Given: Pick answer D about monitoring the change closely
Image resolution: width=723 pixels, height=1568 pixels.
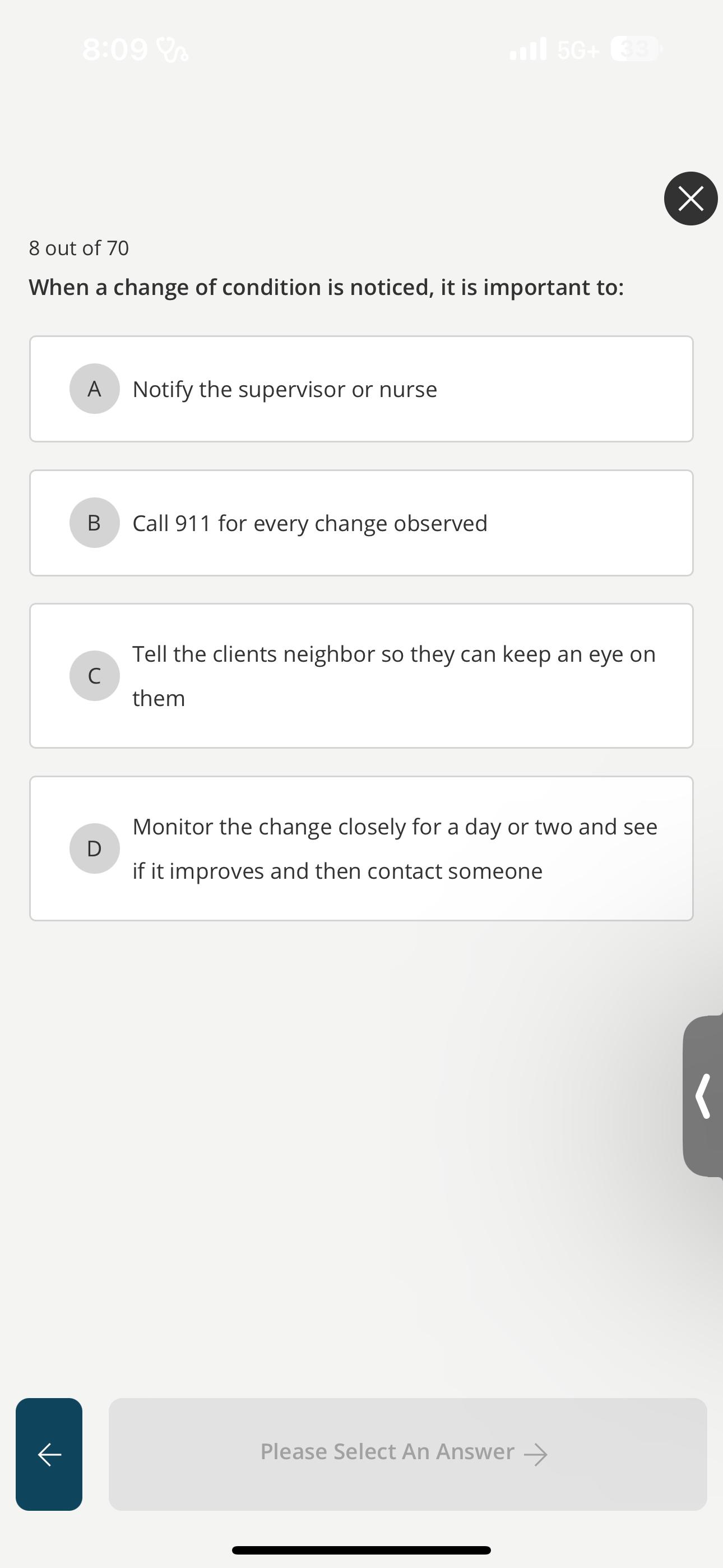Looking at the screenshot, I should pyautogui.click(x=361, y=847).
